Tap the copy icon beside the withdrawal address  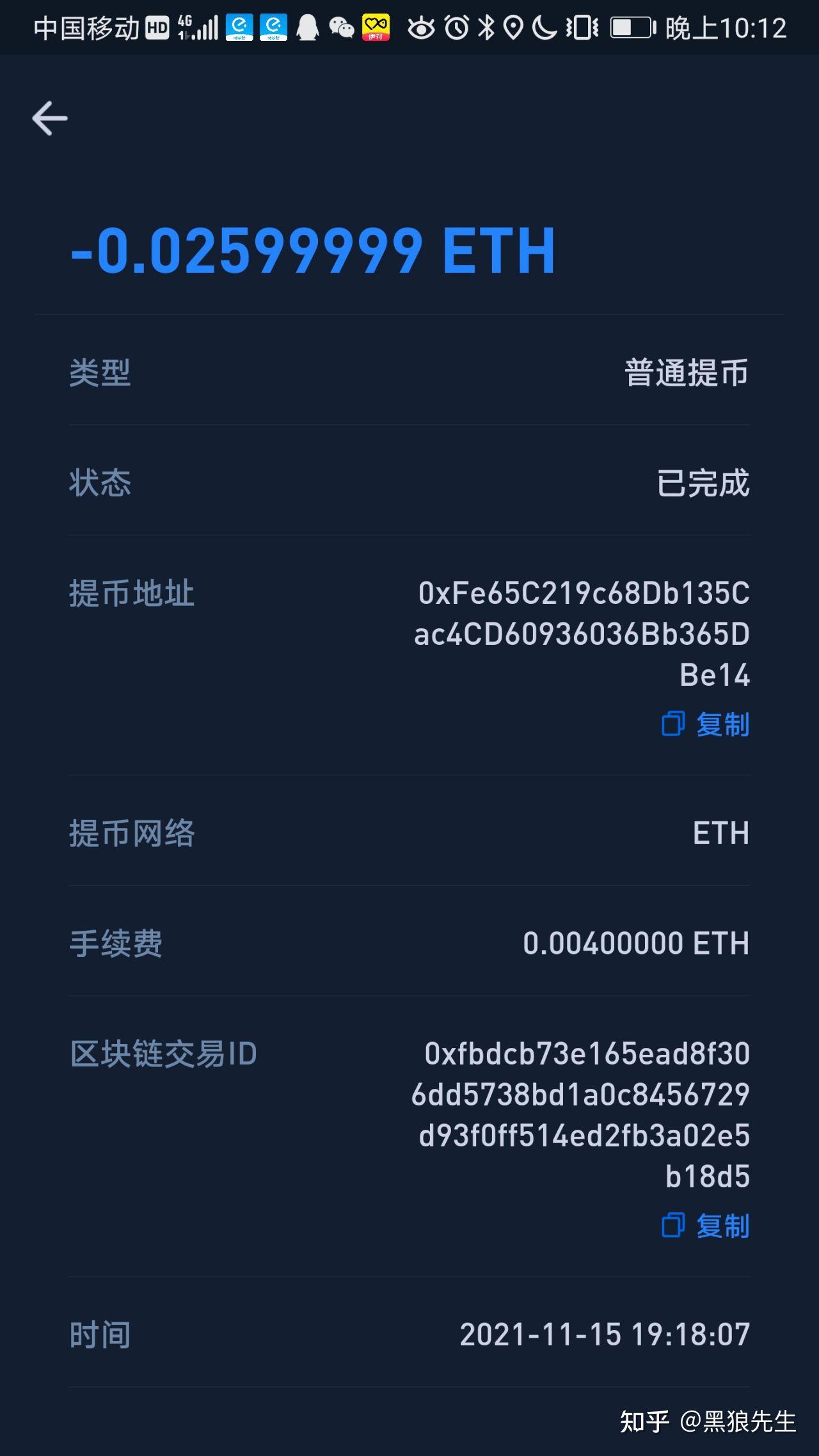tap(672, 725)
